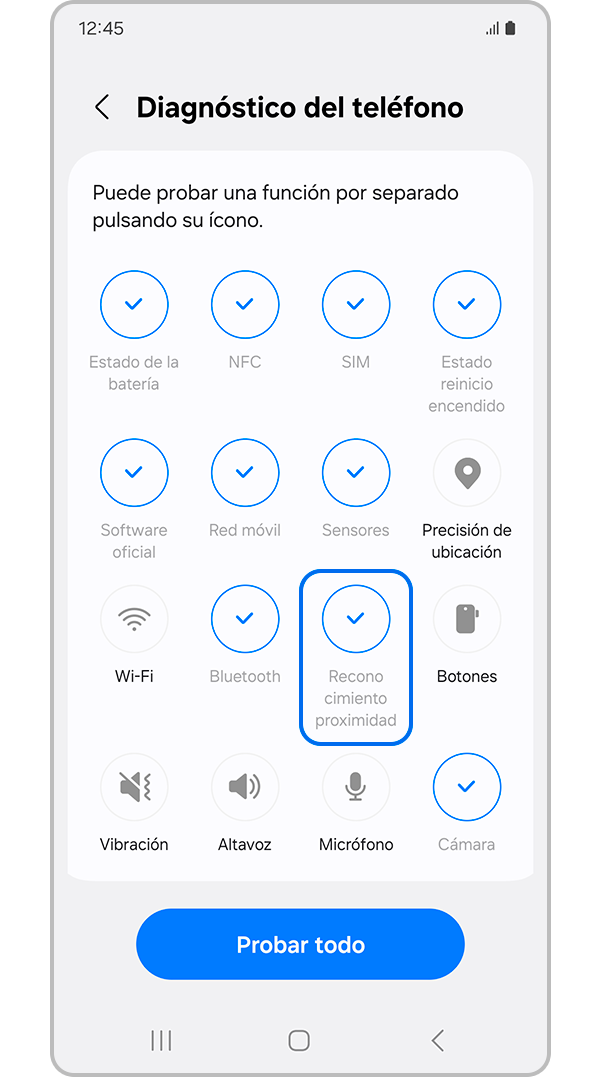Open the Sensores test
Image resolution: width=600 pixels, height=1077 pixels.
coord(356,472)
